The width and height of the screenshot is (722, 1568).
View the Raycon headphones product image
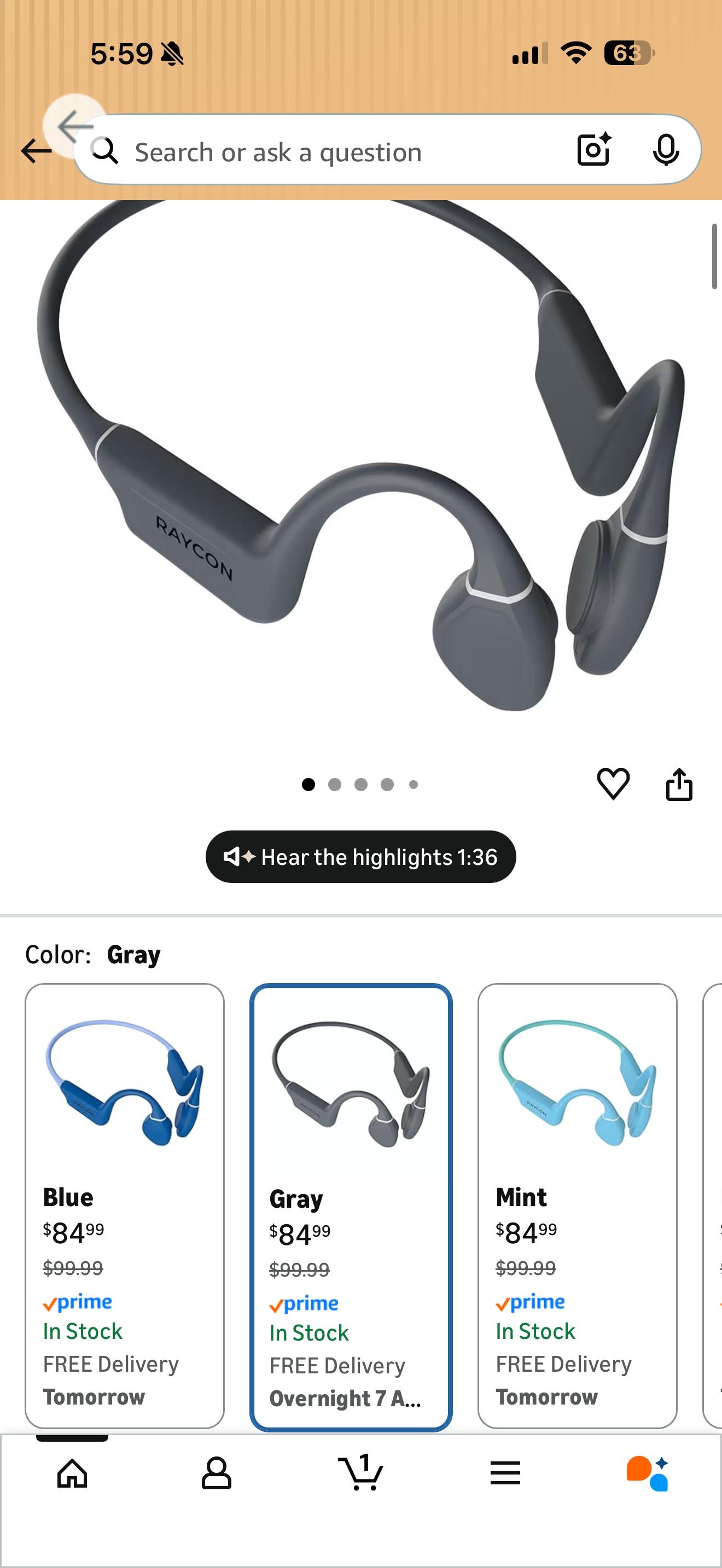point(359,463)
